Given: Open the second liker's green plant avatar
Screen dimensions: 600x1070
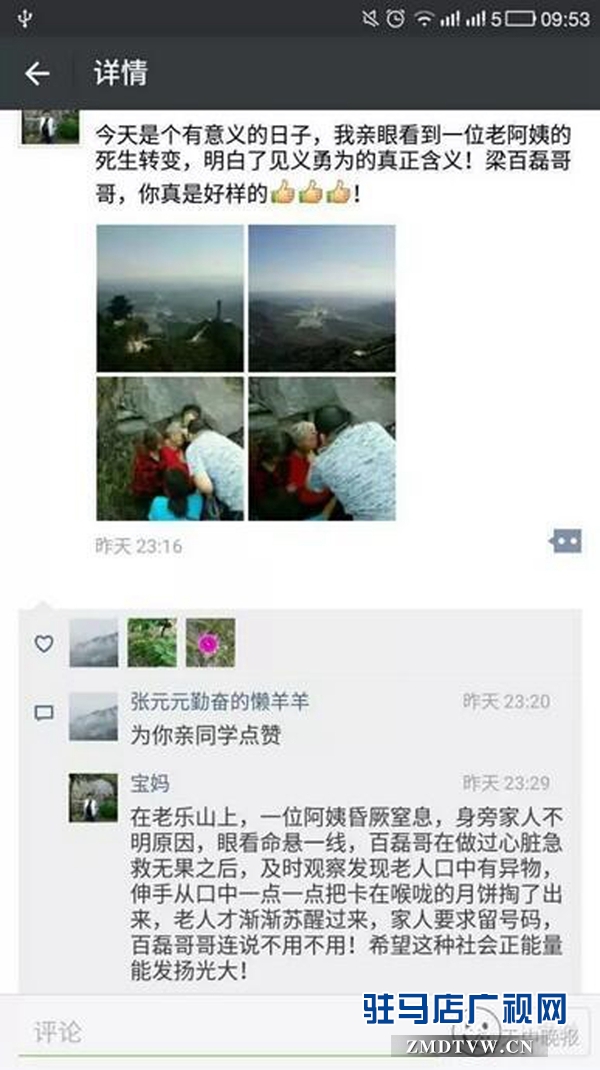Looking at the screenshot, I should (x=152, y=642).
